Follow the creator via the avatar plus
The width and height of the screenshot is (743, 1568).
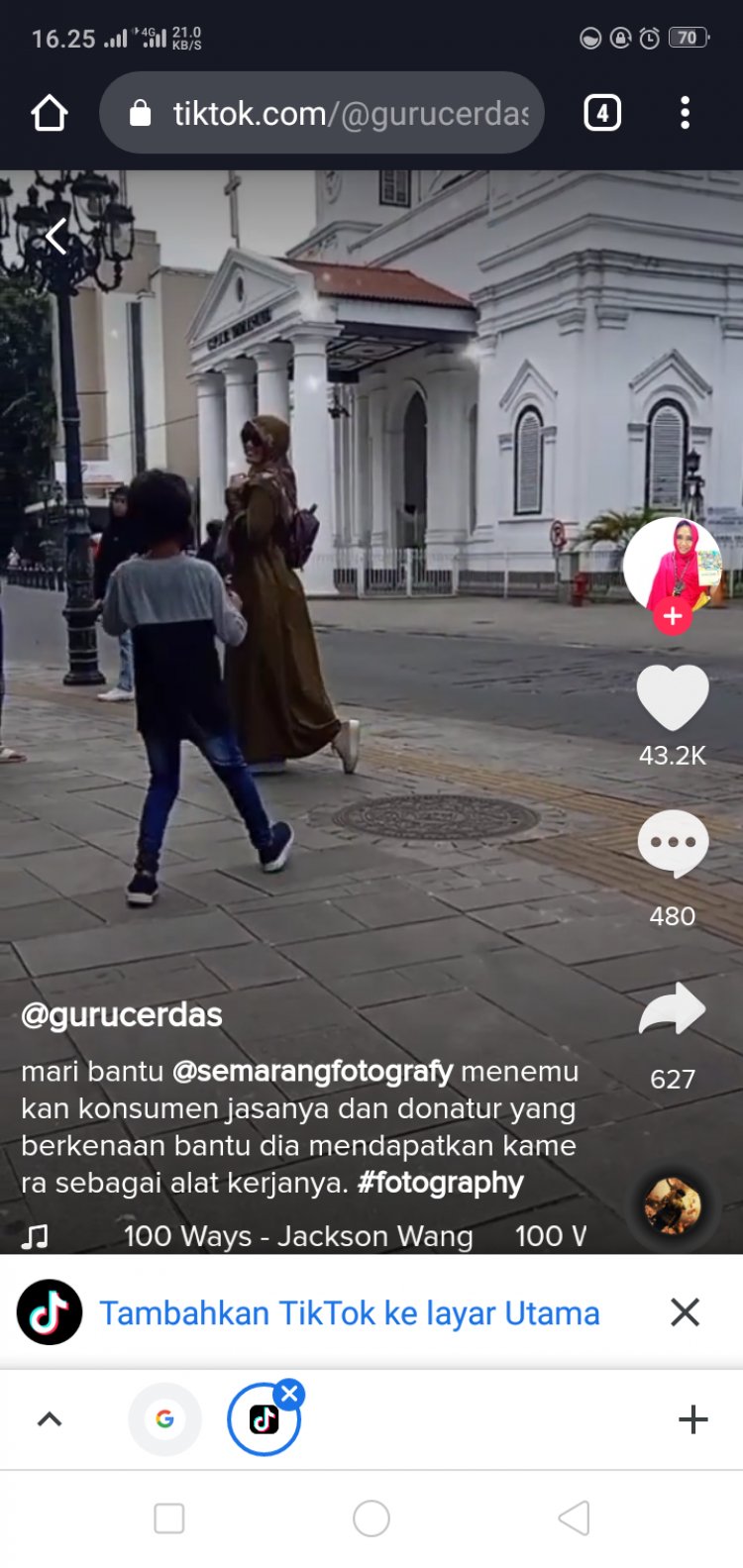(673, 615)
